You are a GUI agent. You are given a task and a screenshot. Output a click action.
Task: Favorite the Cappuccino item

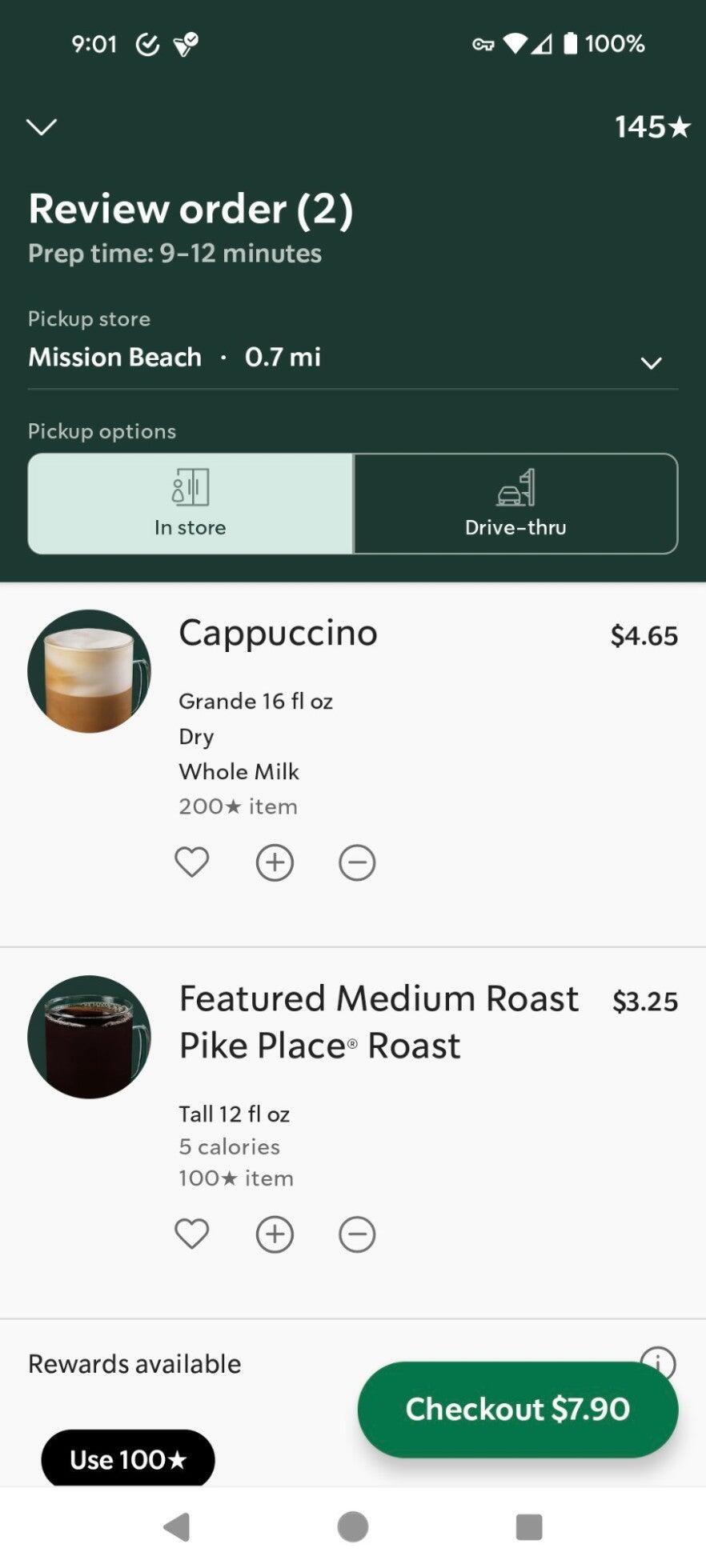192,862
